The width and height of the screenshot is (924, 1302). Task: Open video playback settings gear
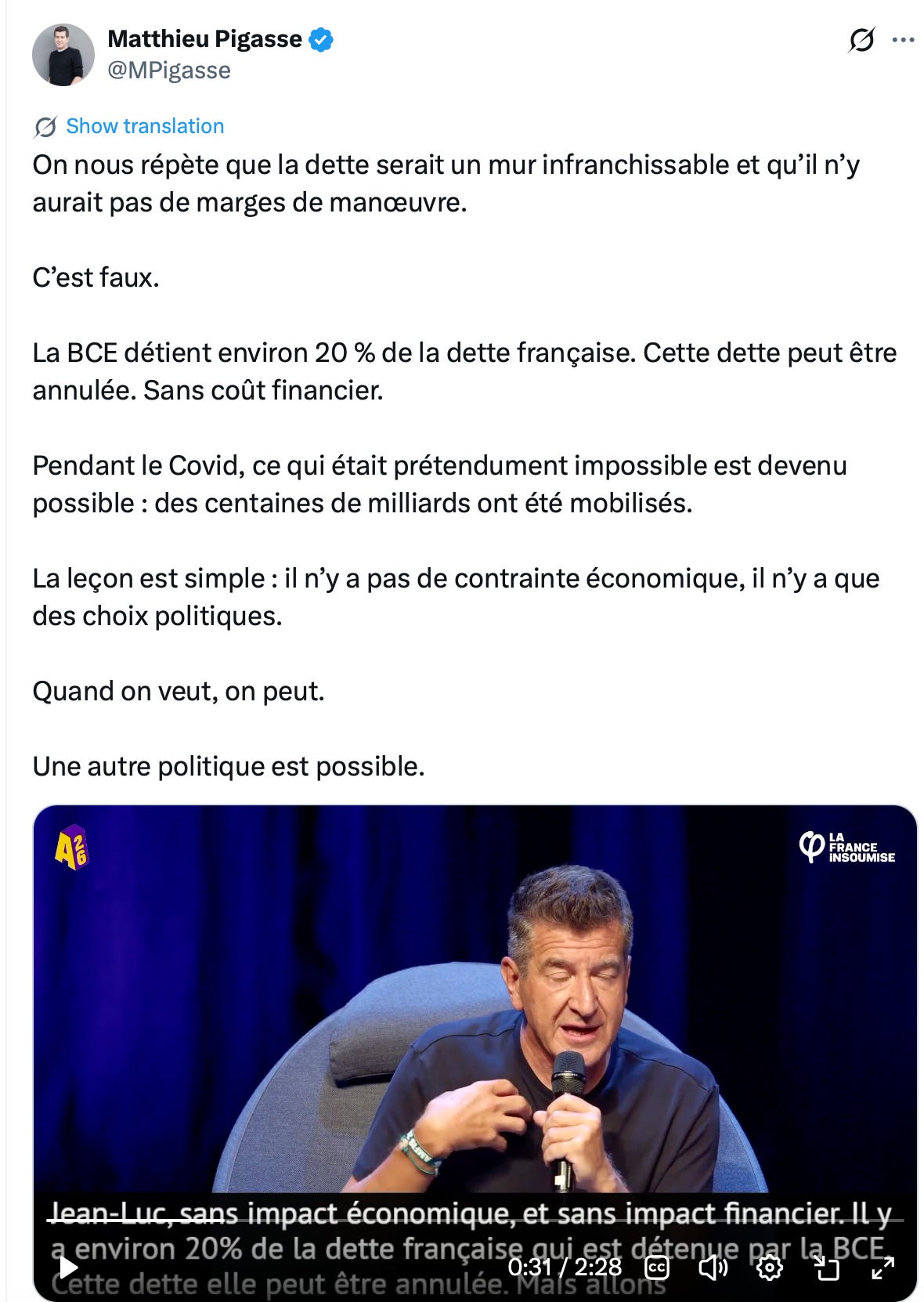click(770, 1267)
